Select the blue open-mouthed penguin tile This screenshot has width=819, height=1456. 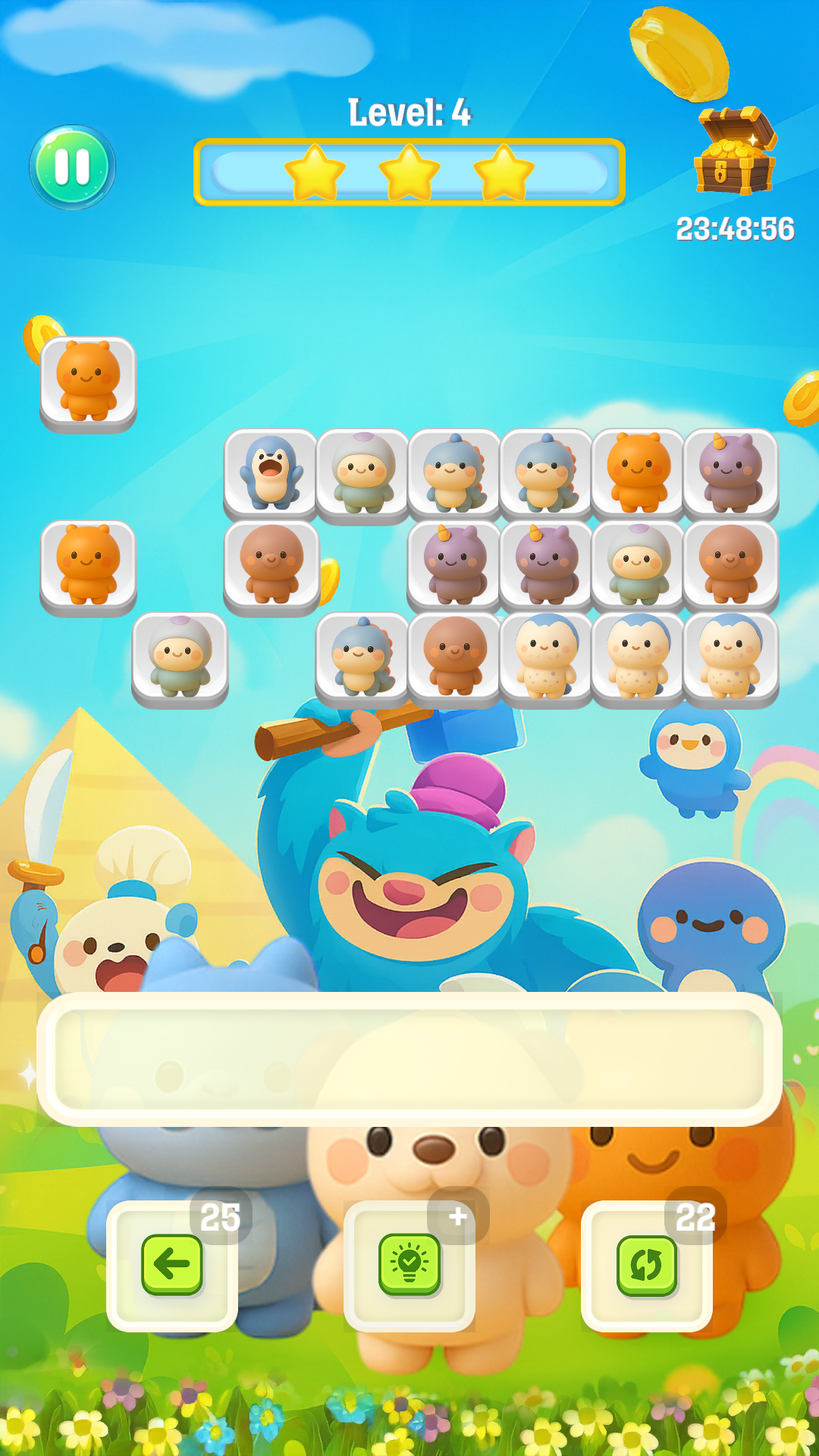271,472
